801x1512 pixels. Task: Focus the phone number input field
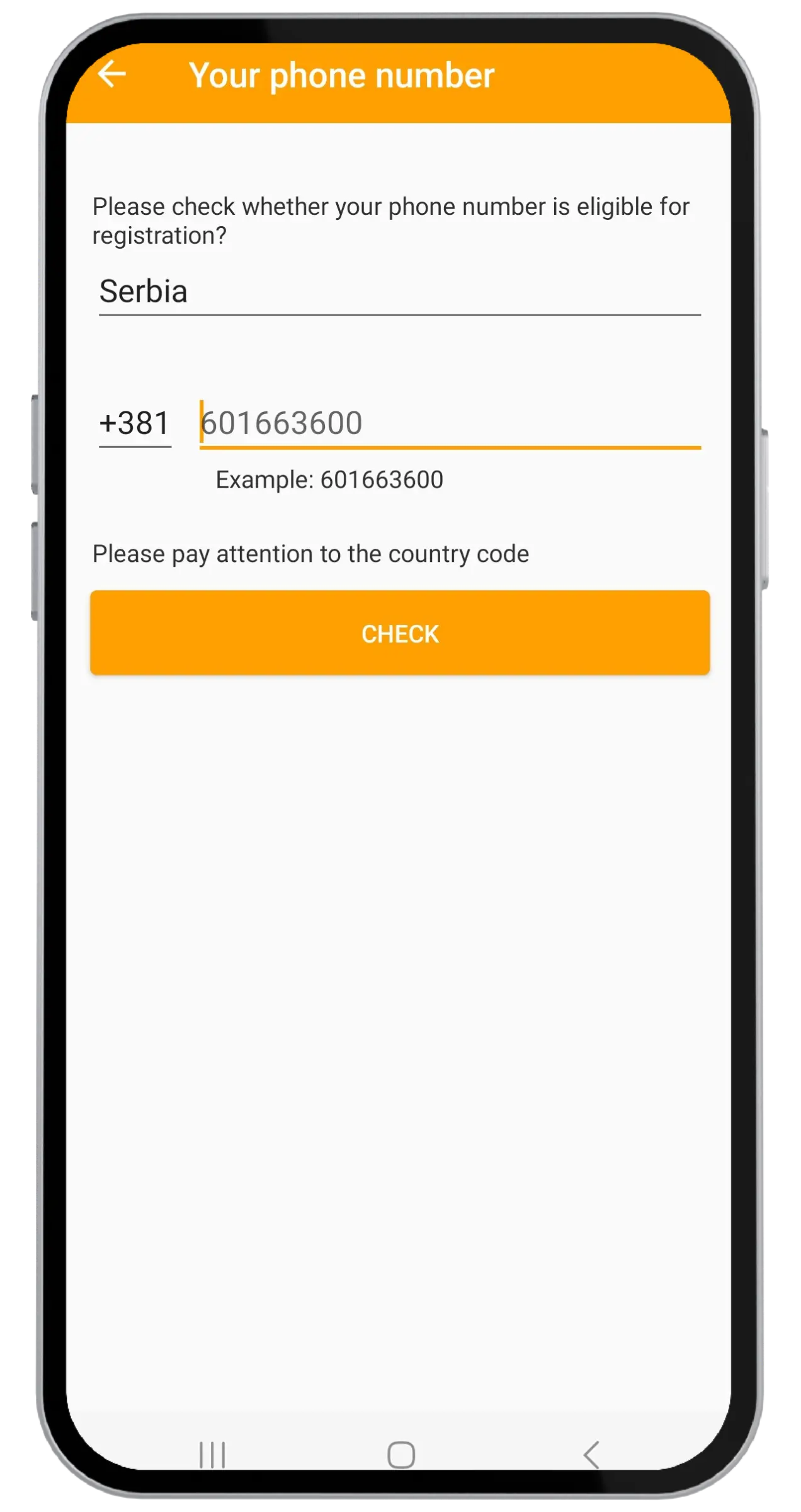pyautogui.click(x=449, y=423)
